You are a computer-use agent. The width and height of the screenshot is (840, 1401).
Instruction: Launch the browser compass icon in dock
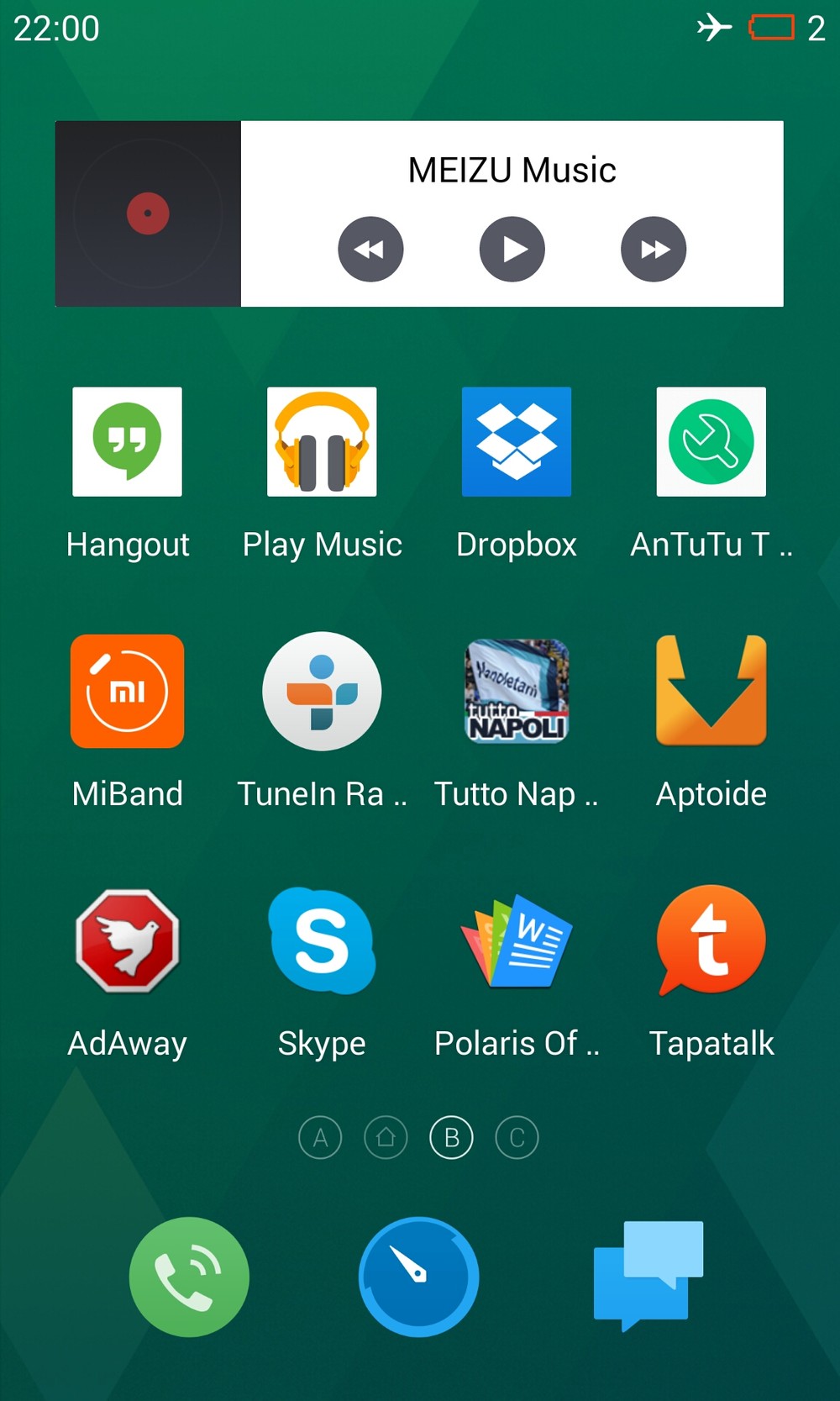[x=418, y=1277]
